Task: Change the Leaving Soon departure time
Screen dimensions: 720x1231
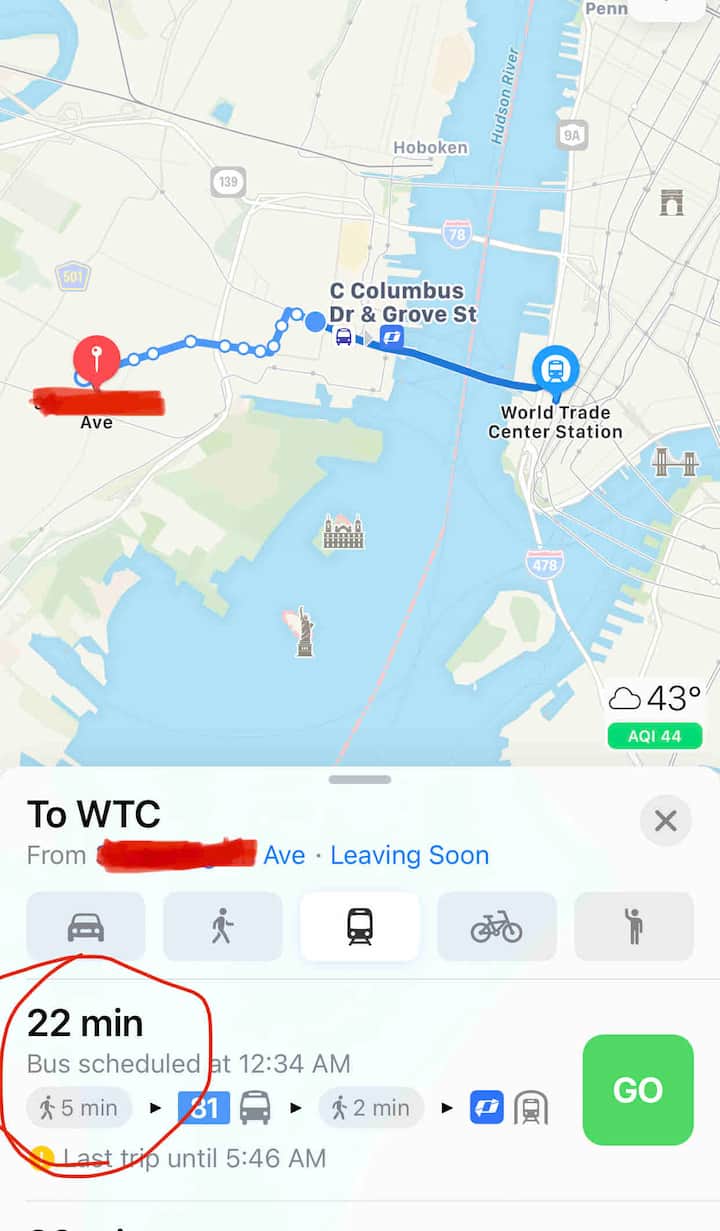Action: click(x=409, y=855)
